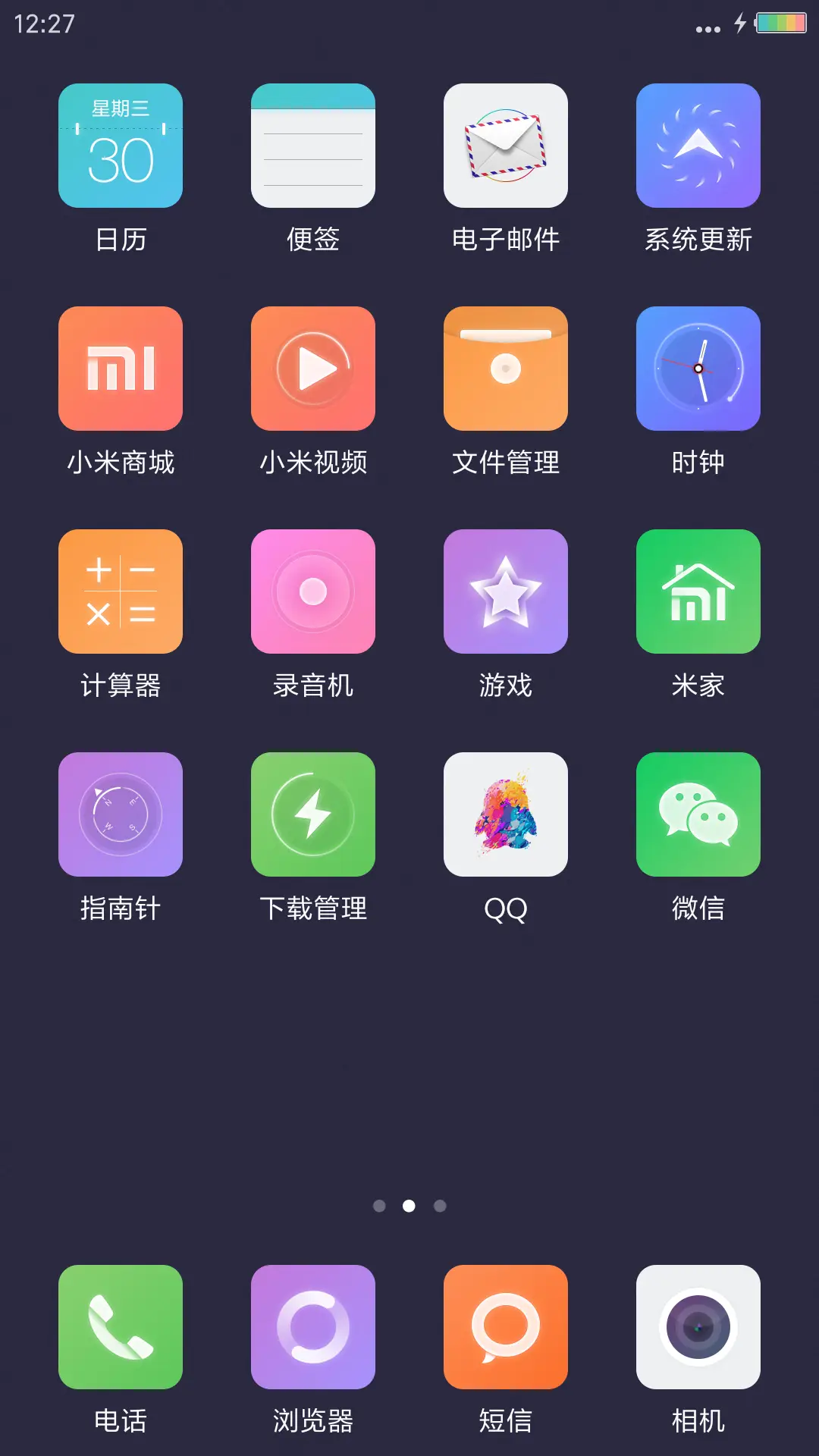Screen dimensions: 819x1456
Task: Open Download Manager (下载管理)
Action: [313, 814]
